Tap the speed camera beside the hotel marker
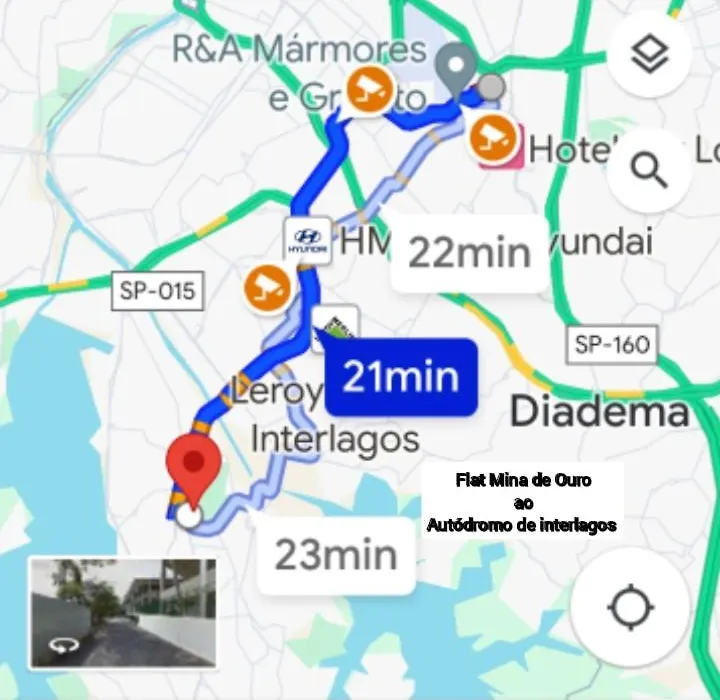Screen dimensions: 720x700 [495, 138]
